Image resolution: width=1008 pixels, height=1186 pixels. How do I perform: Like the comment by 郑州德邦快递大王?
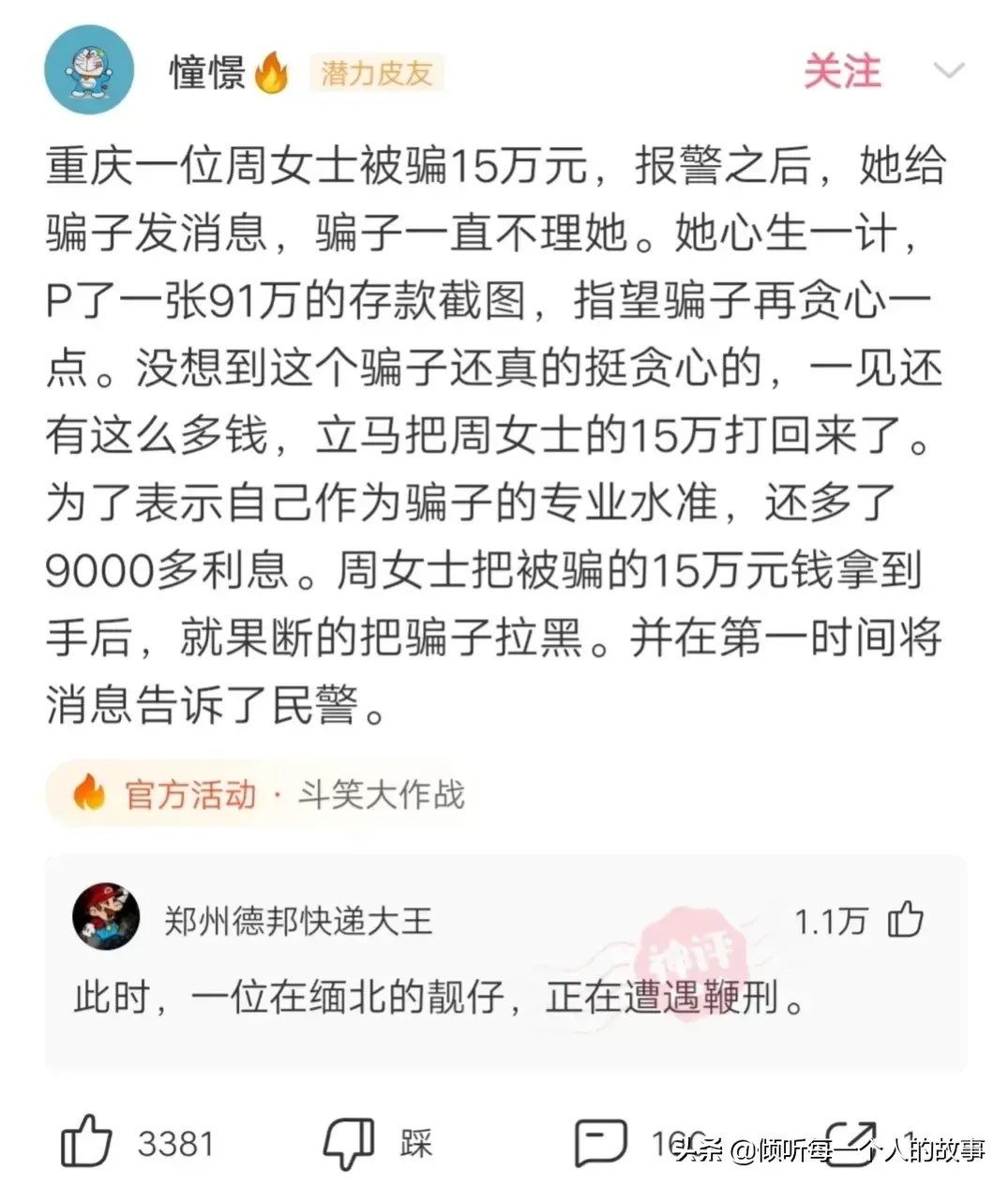pos(905,921)
